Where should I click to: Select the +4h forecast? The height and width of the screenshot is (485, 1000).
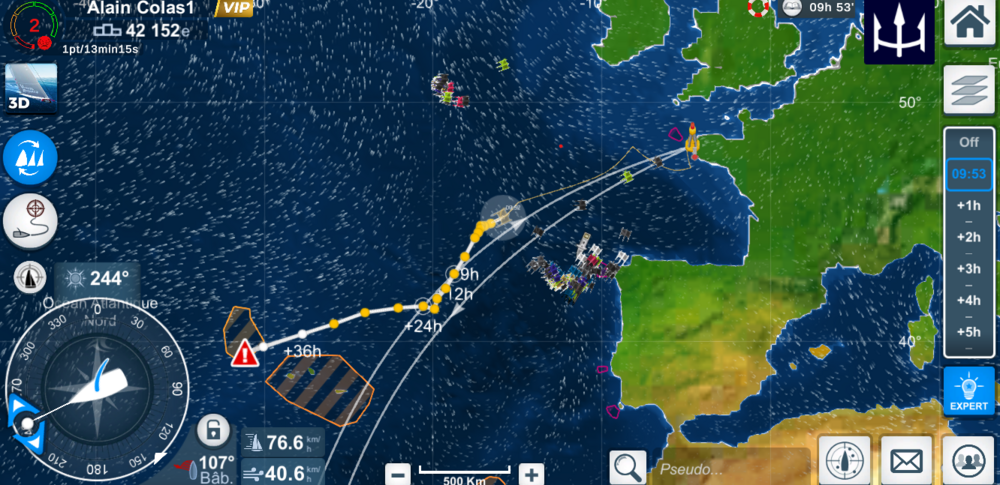(x=969, y=300)
